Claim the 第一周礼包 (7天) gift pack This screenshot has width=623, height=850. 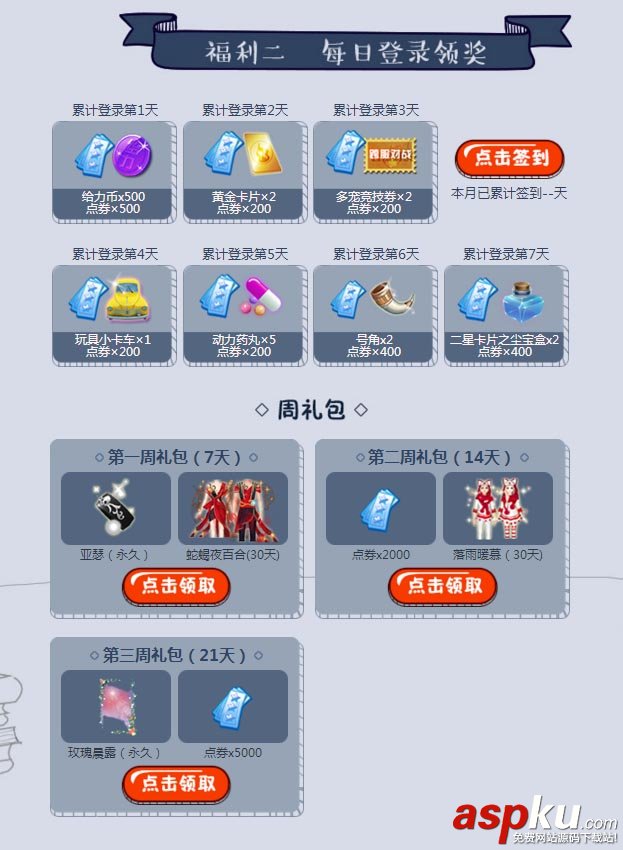pos(176,586)
